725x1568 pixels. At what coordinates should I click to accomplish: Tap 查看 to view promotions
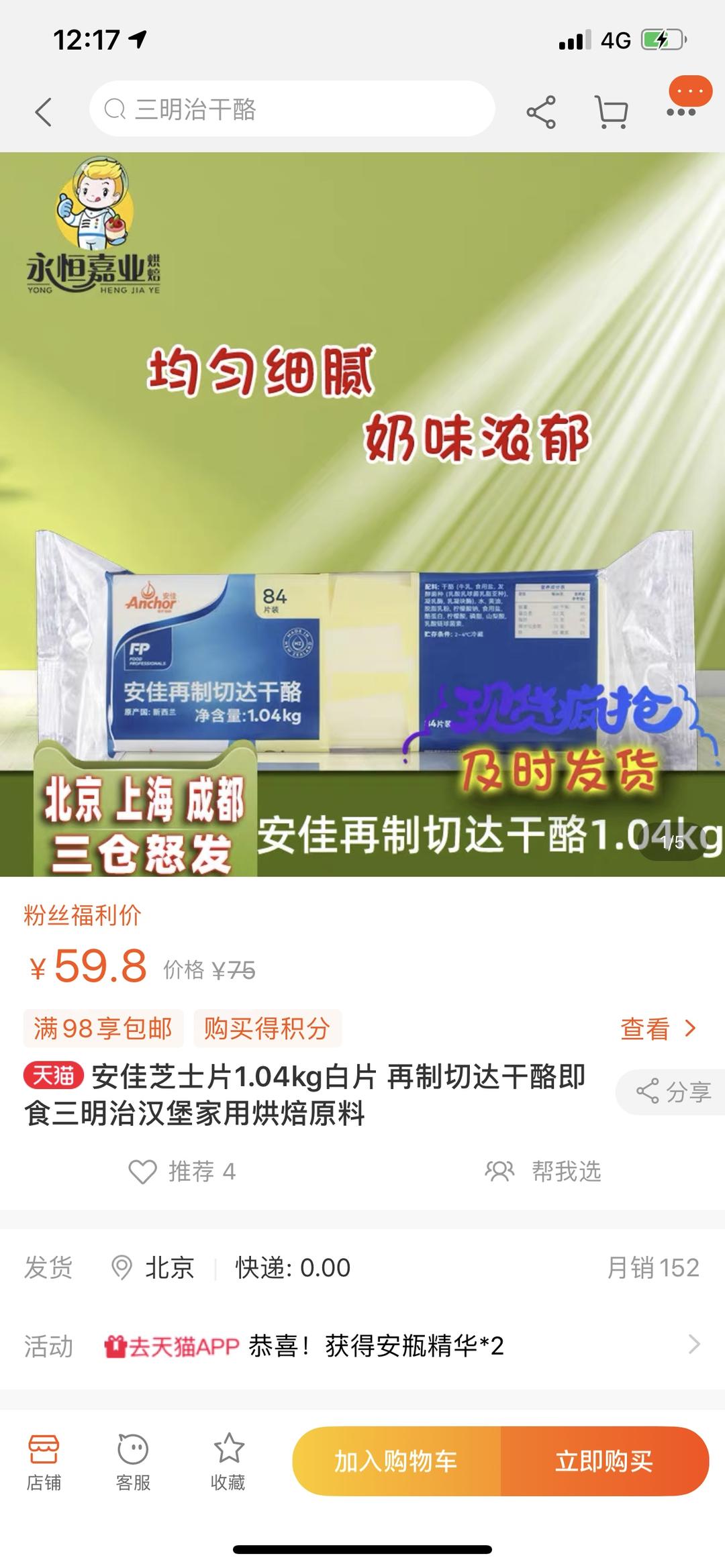pyautogui.click(x=658, y=1029)
